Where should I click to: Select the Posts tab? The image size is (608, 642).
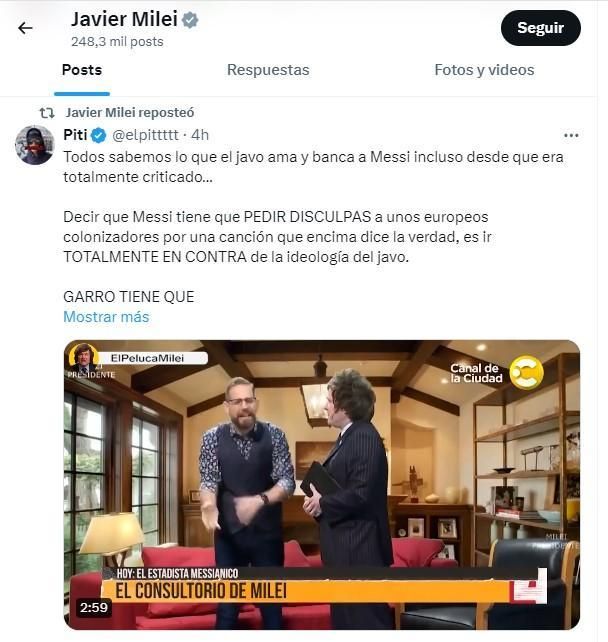[x=82, y=70]
